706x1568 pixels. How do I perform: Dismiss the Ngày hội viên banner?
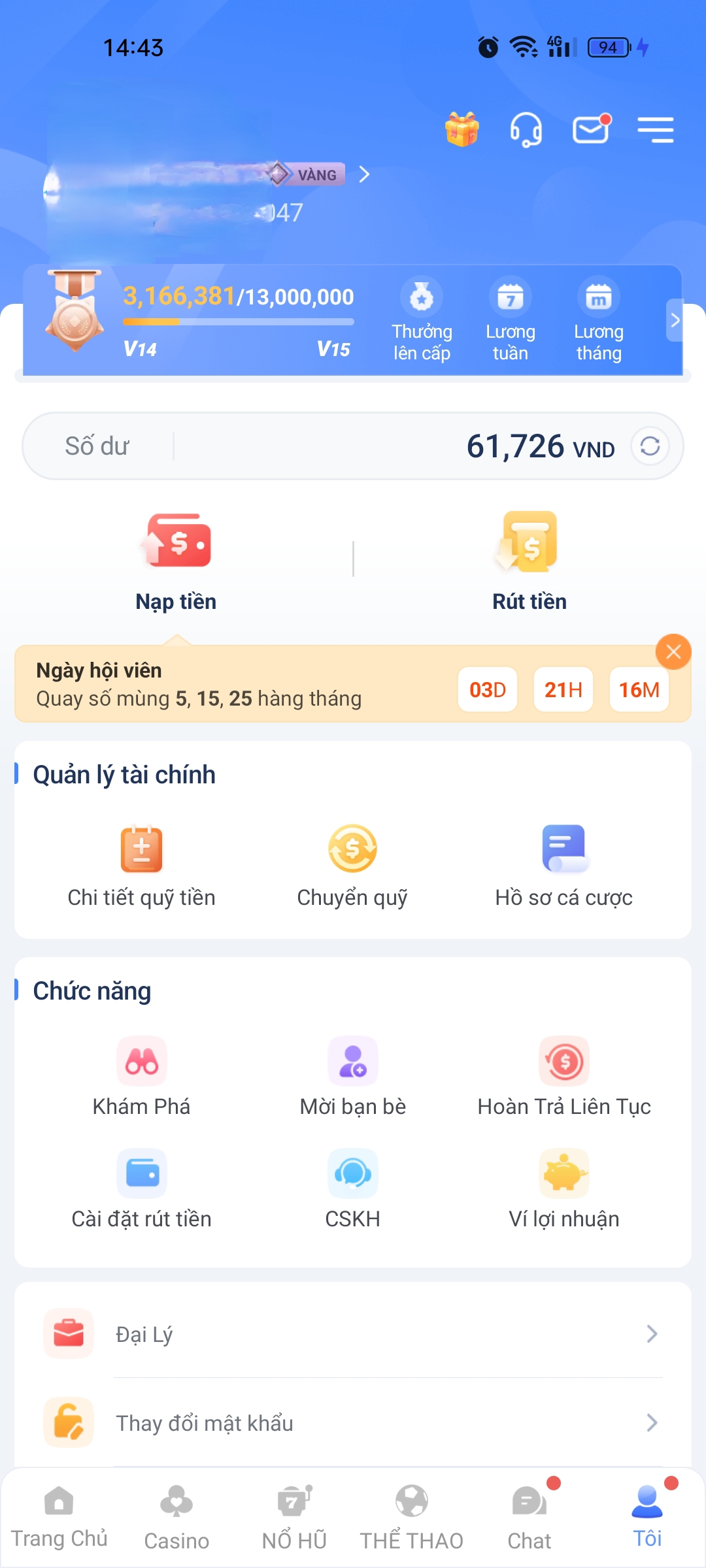(x=673, y=651)
